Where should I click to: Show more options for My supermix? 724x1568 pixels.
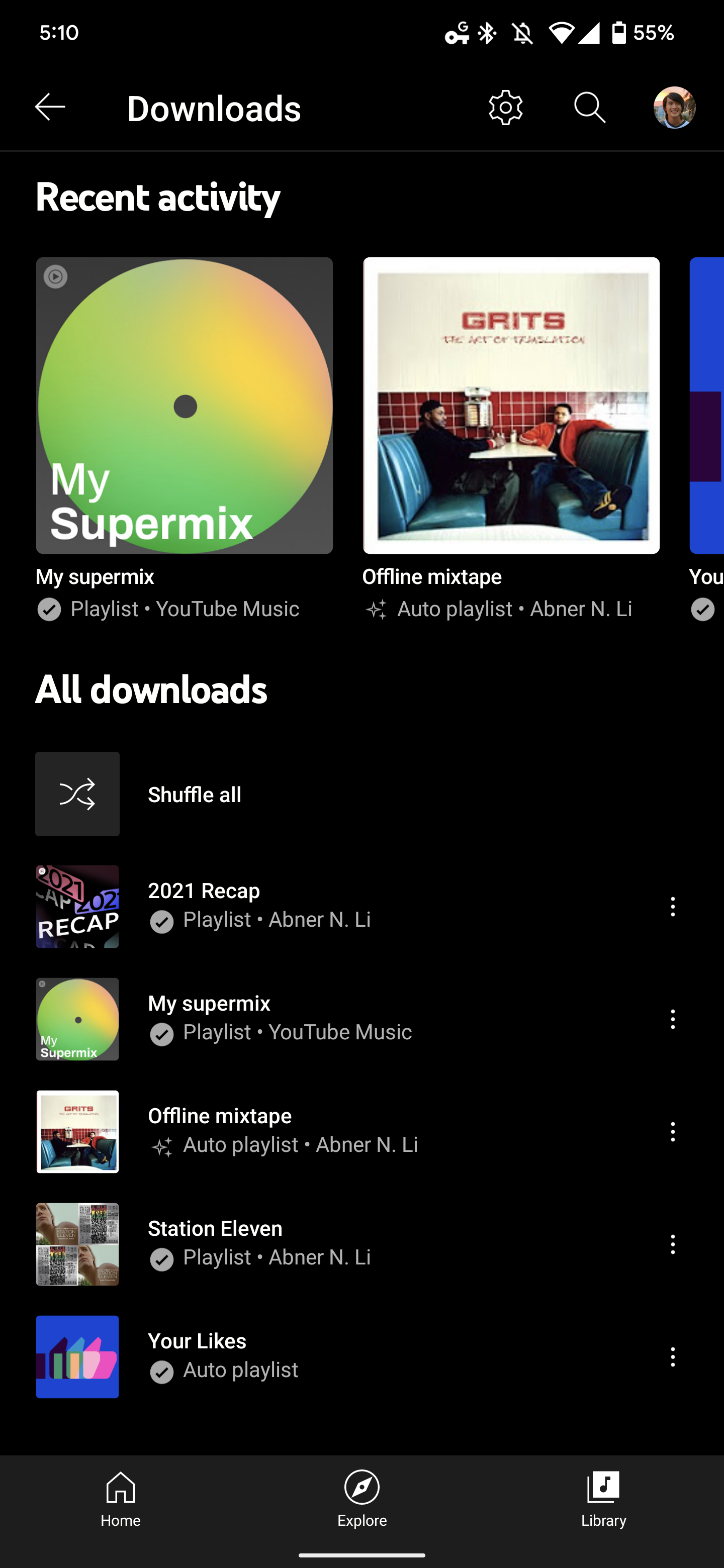(x=672, y=1020)
